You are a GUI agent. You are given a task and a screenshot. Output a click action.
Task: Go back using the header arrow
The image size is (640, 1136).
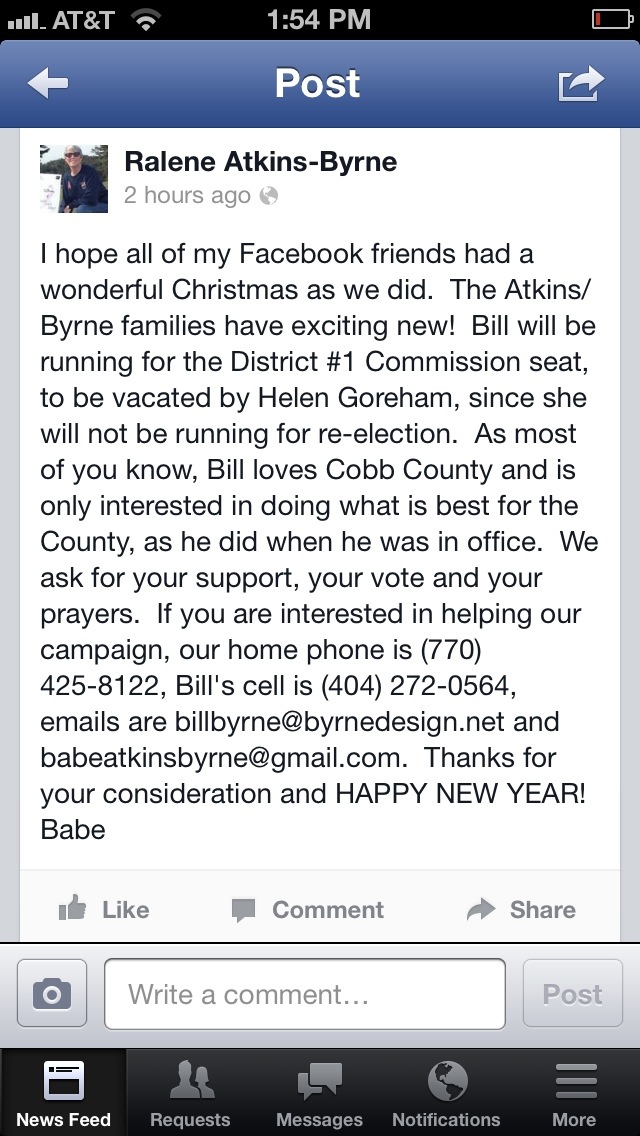48,84
